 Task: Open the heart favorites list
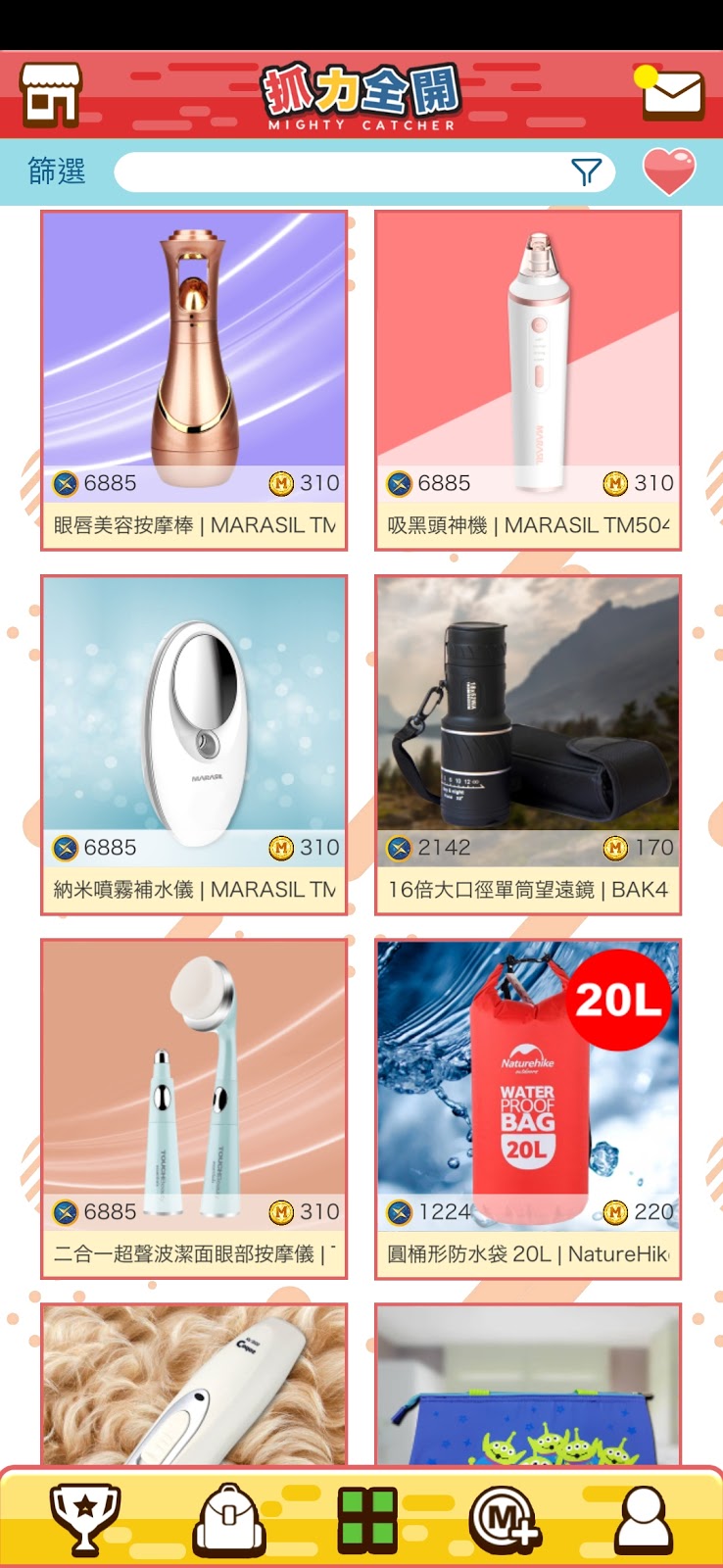click(669, 171)
